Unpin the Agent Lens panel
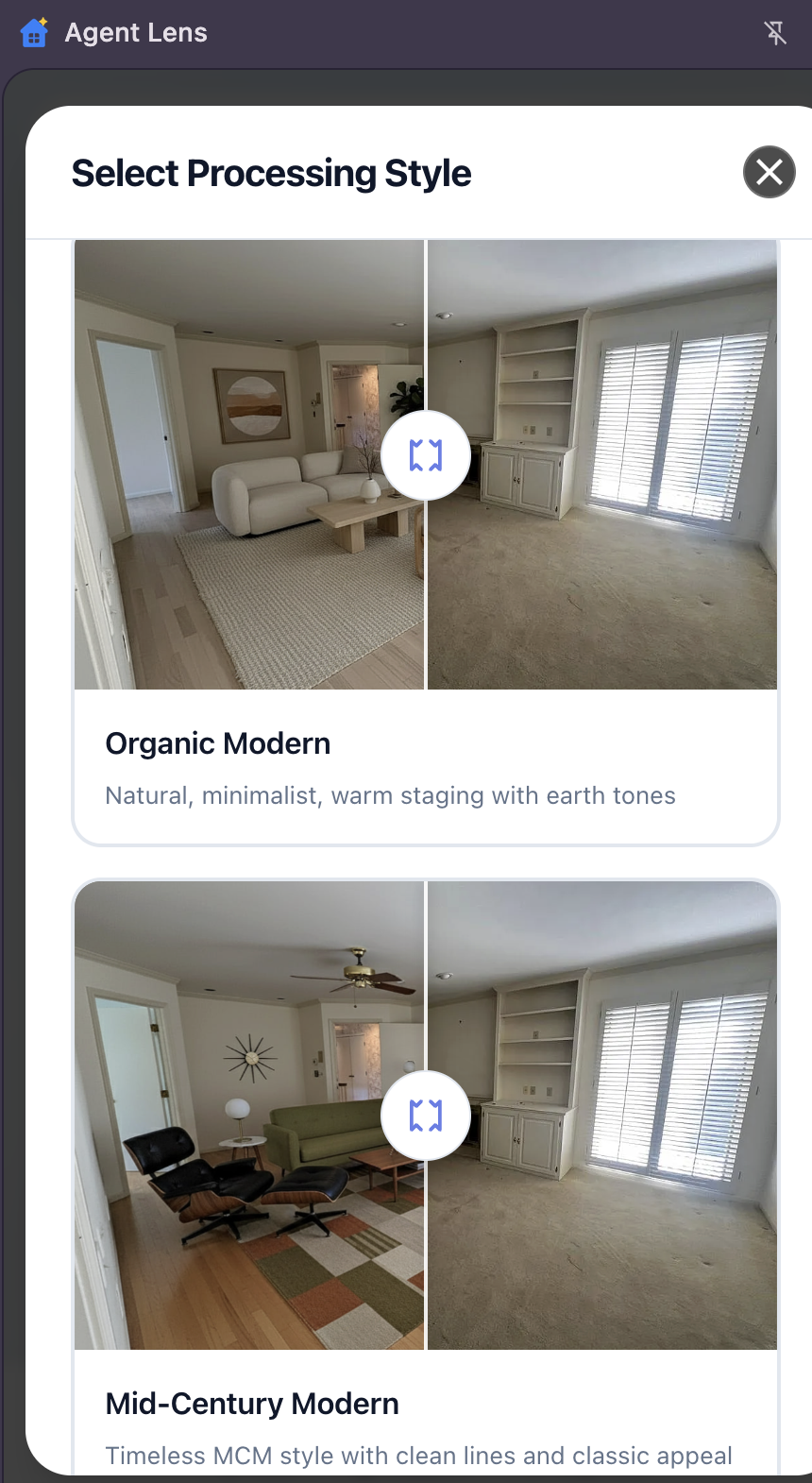 775,33
